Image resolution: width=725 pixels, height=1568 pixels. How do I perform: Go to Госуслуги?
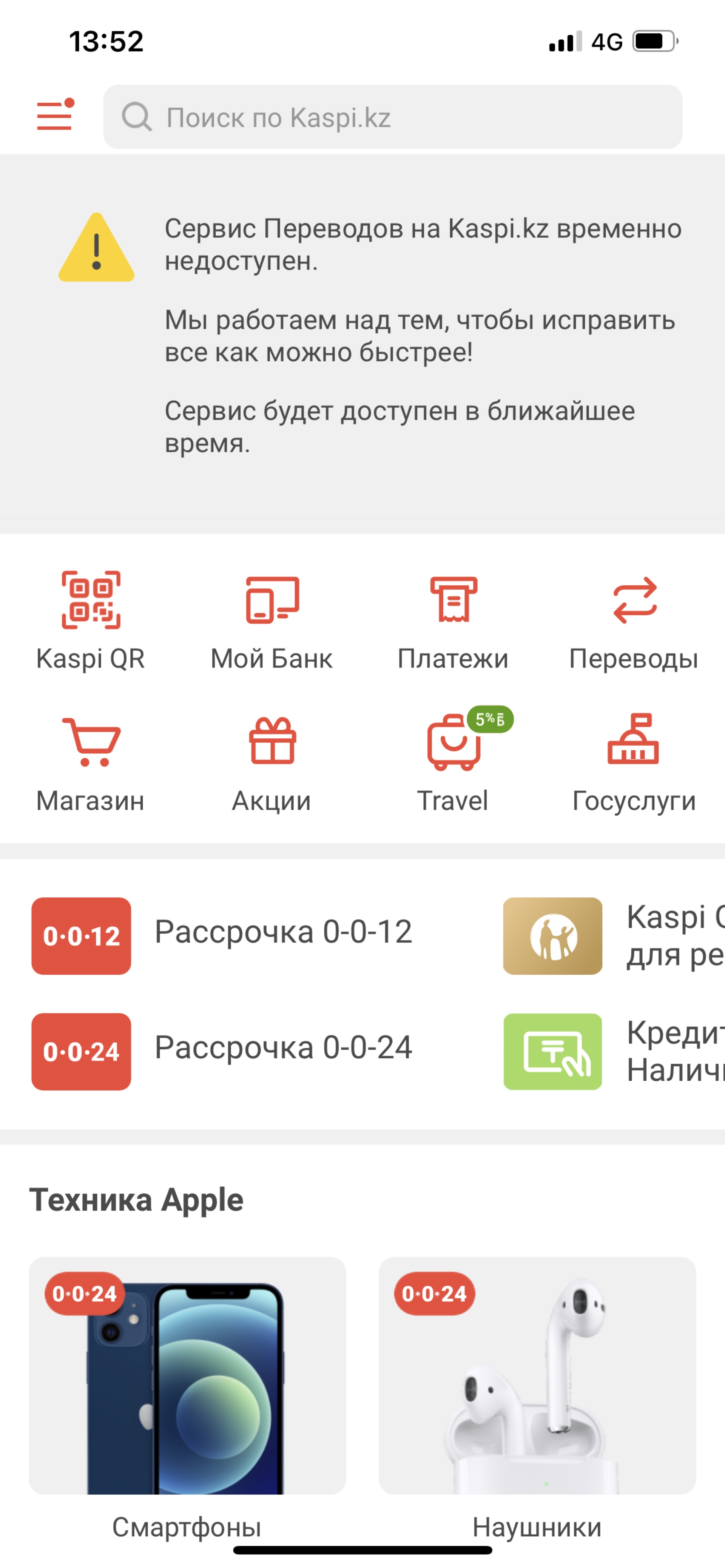click(x=634, y=763)
